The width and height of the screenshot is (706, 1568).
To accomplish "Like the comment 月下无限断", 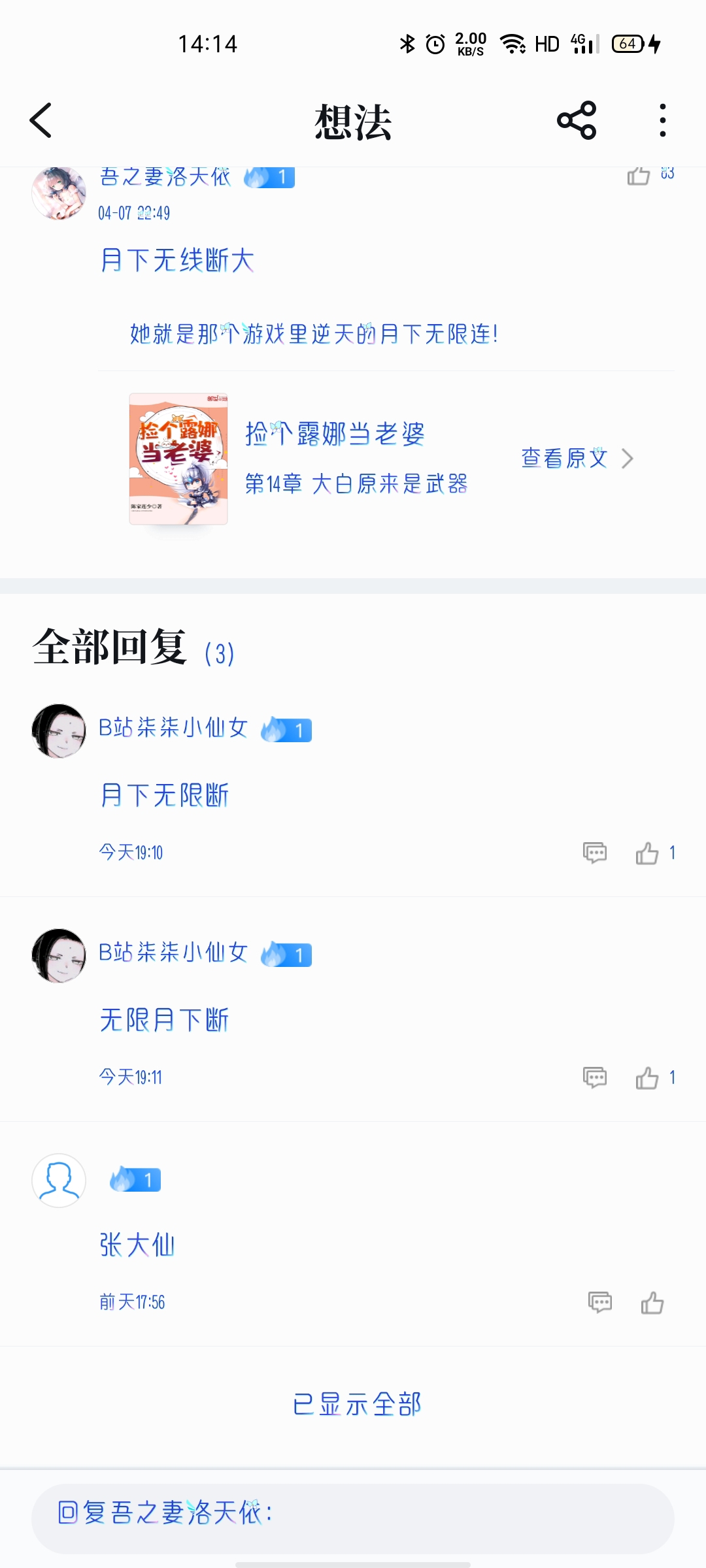I will (647, 853).
